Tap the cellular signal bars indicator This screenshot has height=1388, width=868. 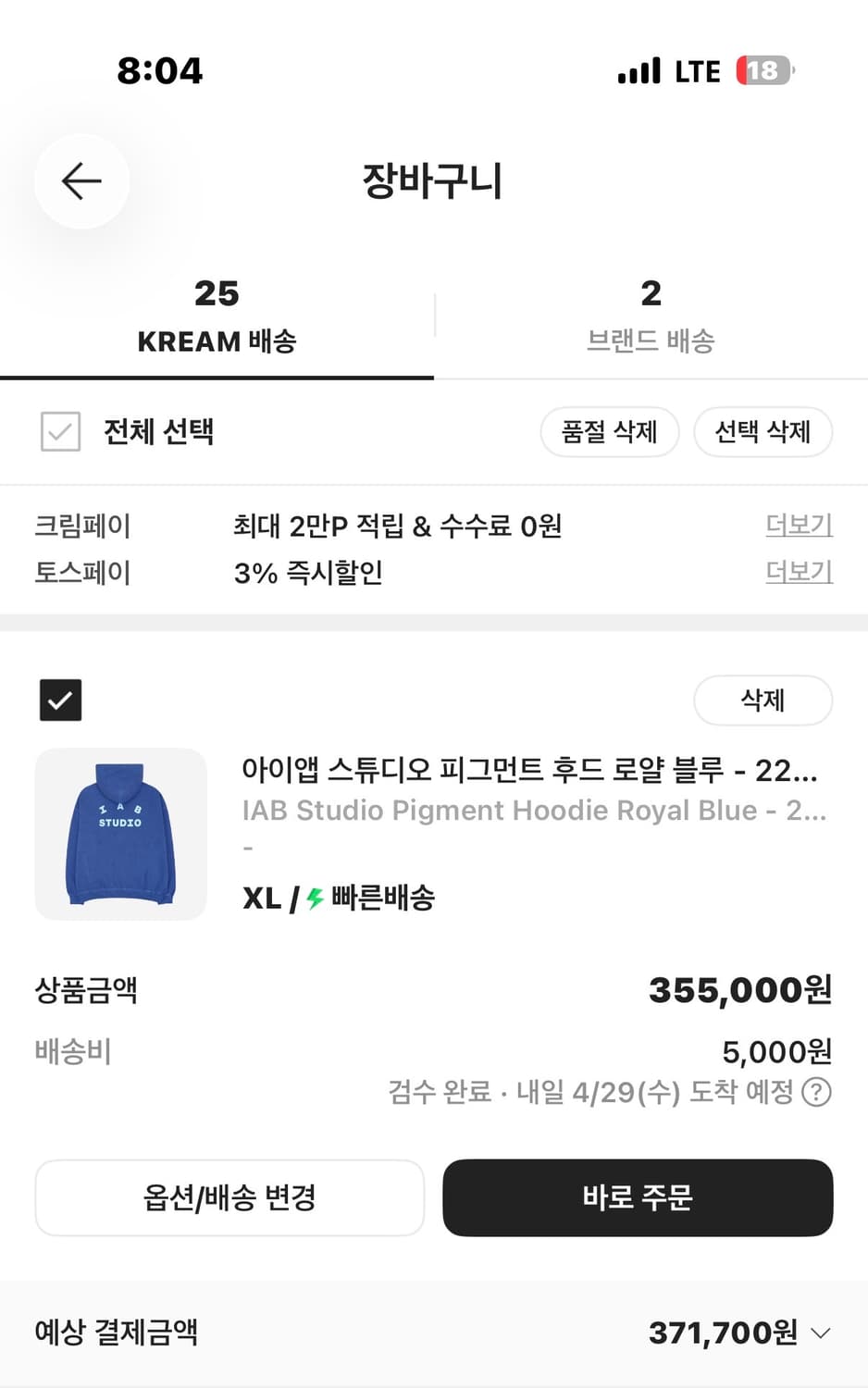tap(638, 69)
